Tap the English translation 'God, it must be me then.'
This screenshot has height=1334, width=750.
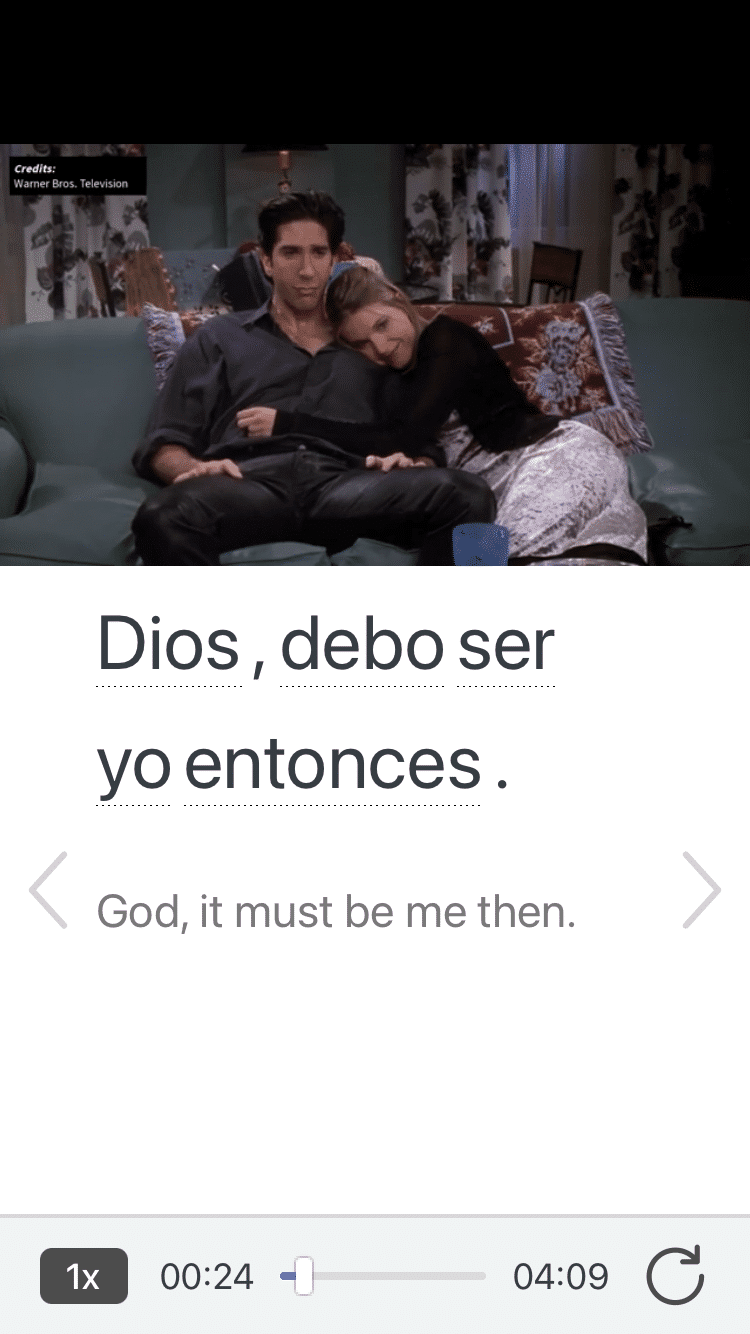[336, 910]
